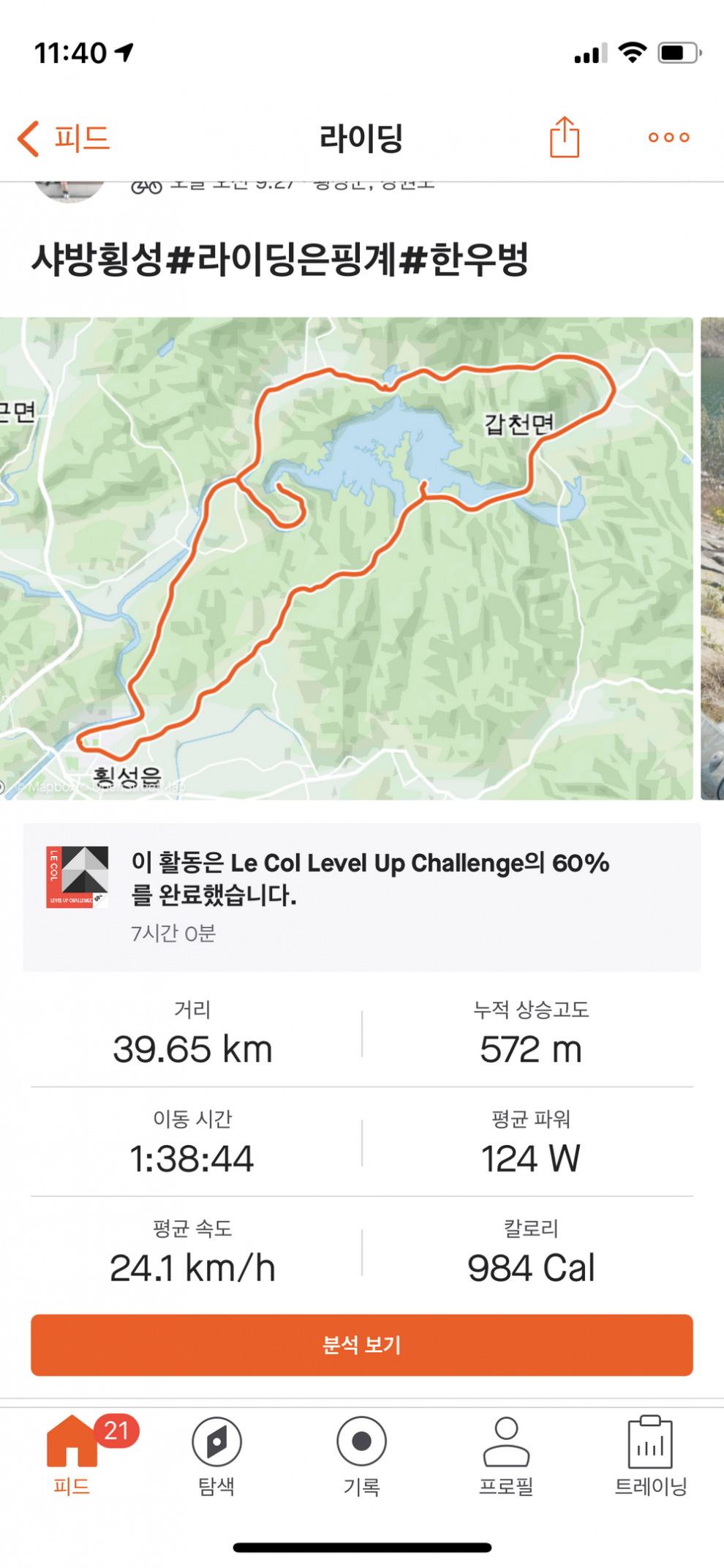Share this riding activity
Image resolution: width=724 pixels, height=1568 pixels.
click(564, 137)
